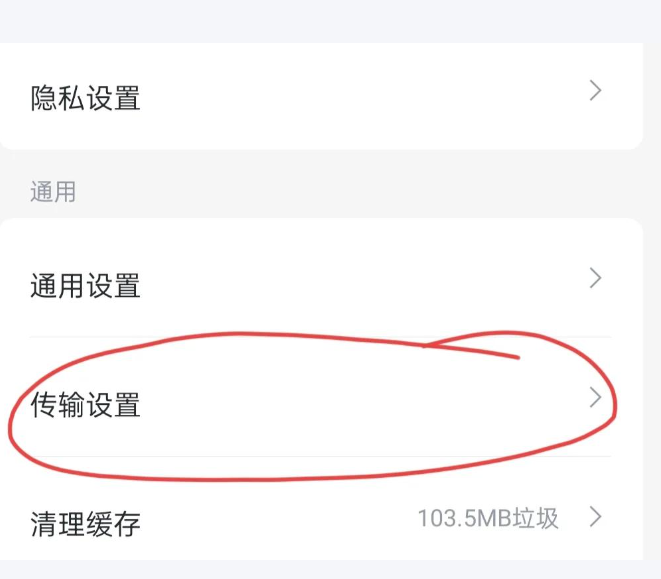The width and height of the screenshot is (661, 579).
Task: Open 传输设置 transfer settings
Action: click(320, 404)
